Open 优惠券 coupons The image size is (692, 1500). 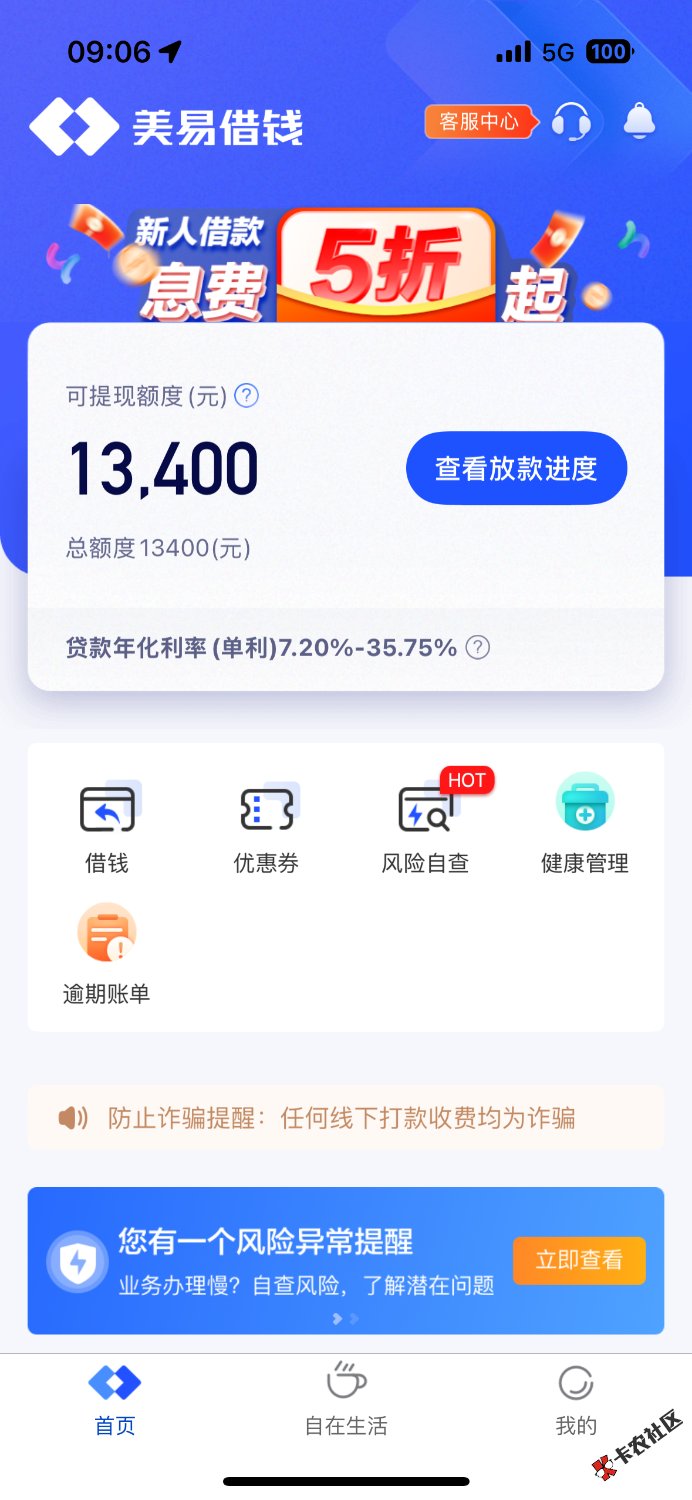tap(266, 826)
